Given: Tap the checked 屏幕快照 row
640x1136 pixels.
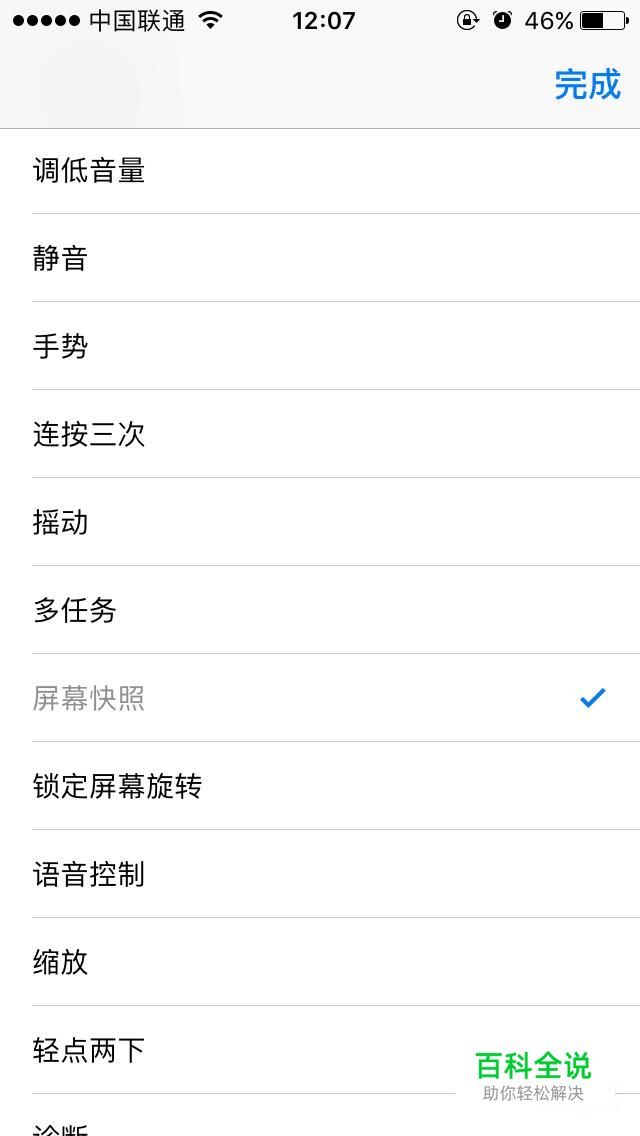Looking at the screenshot, I should coord(320,698).
